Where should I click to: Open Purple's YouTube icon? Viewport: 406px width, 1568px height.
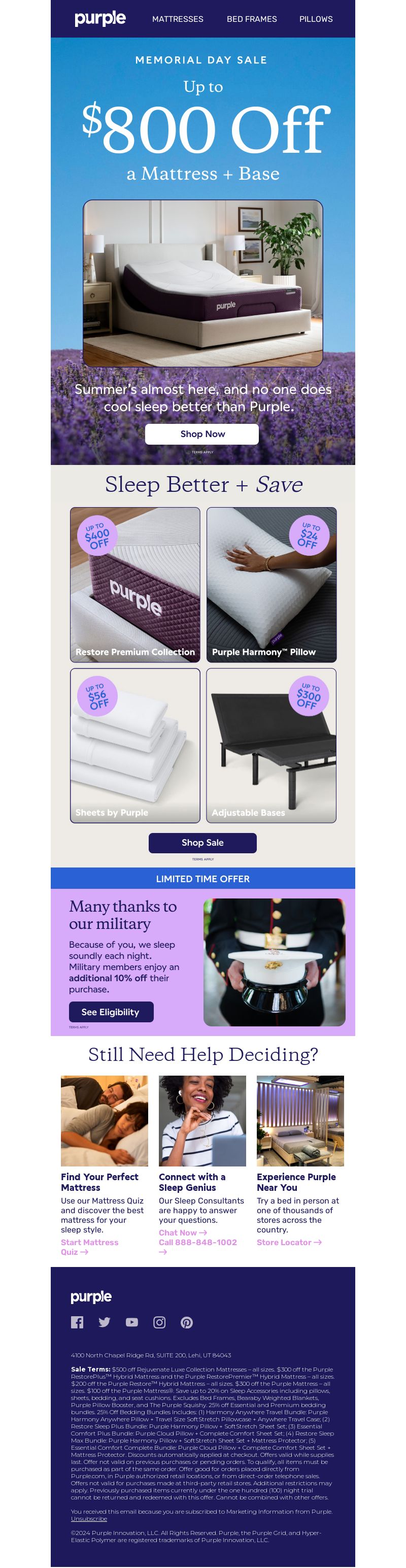(132, 1323)
